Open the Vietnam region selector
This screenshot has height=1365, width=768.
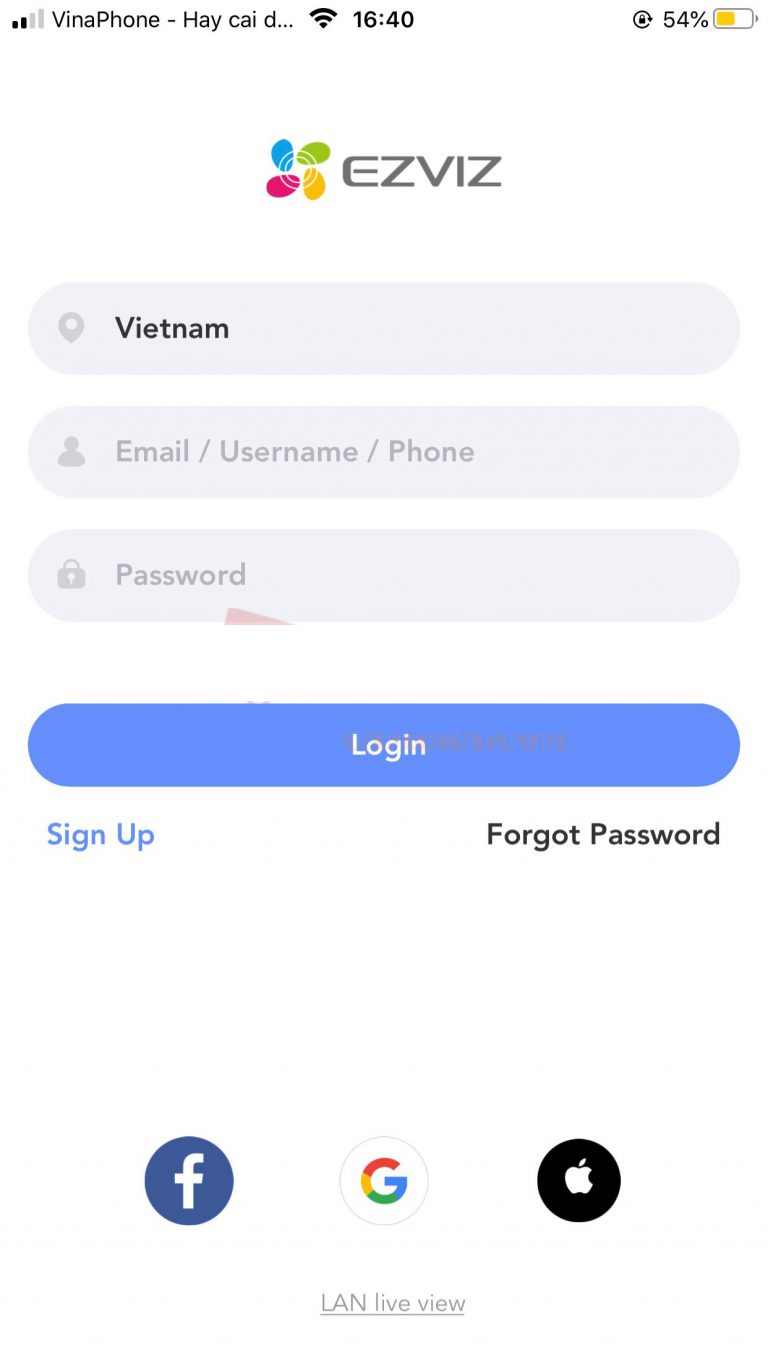[x=384, y=328]
